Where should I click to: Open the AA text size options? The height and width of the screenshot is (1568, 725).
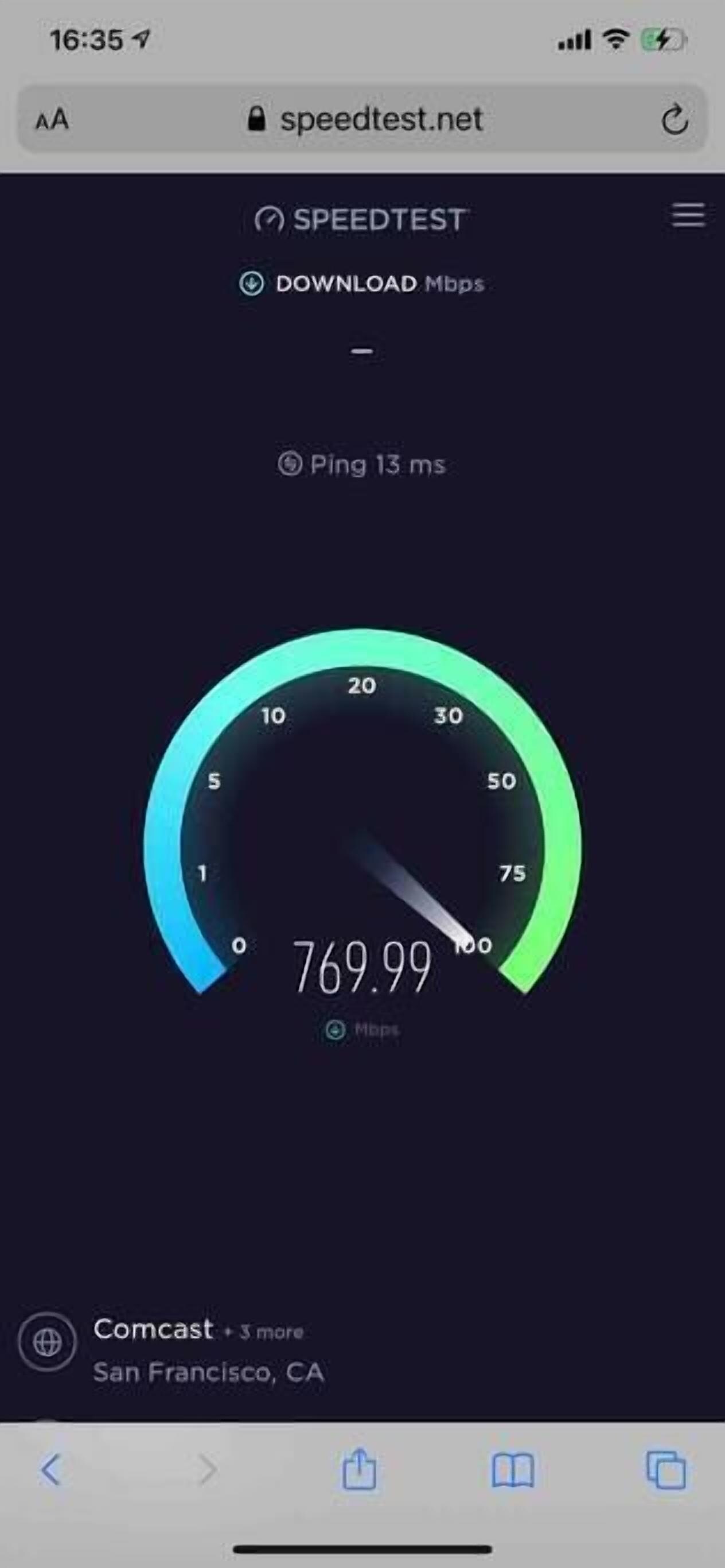pyautogui.click(x=52, y=119)
